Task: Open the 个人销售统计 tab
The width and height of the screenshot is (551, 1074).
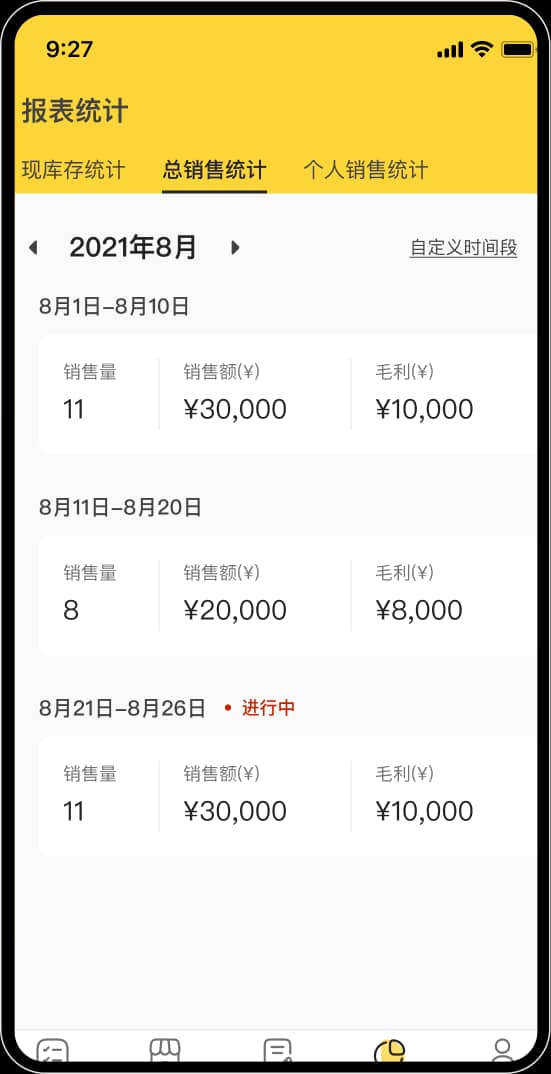Action: click(366, 170)
